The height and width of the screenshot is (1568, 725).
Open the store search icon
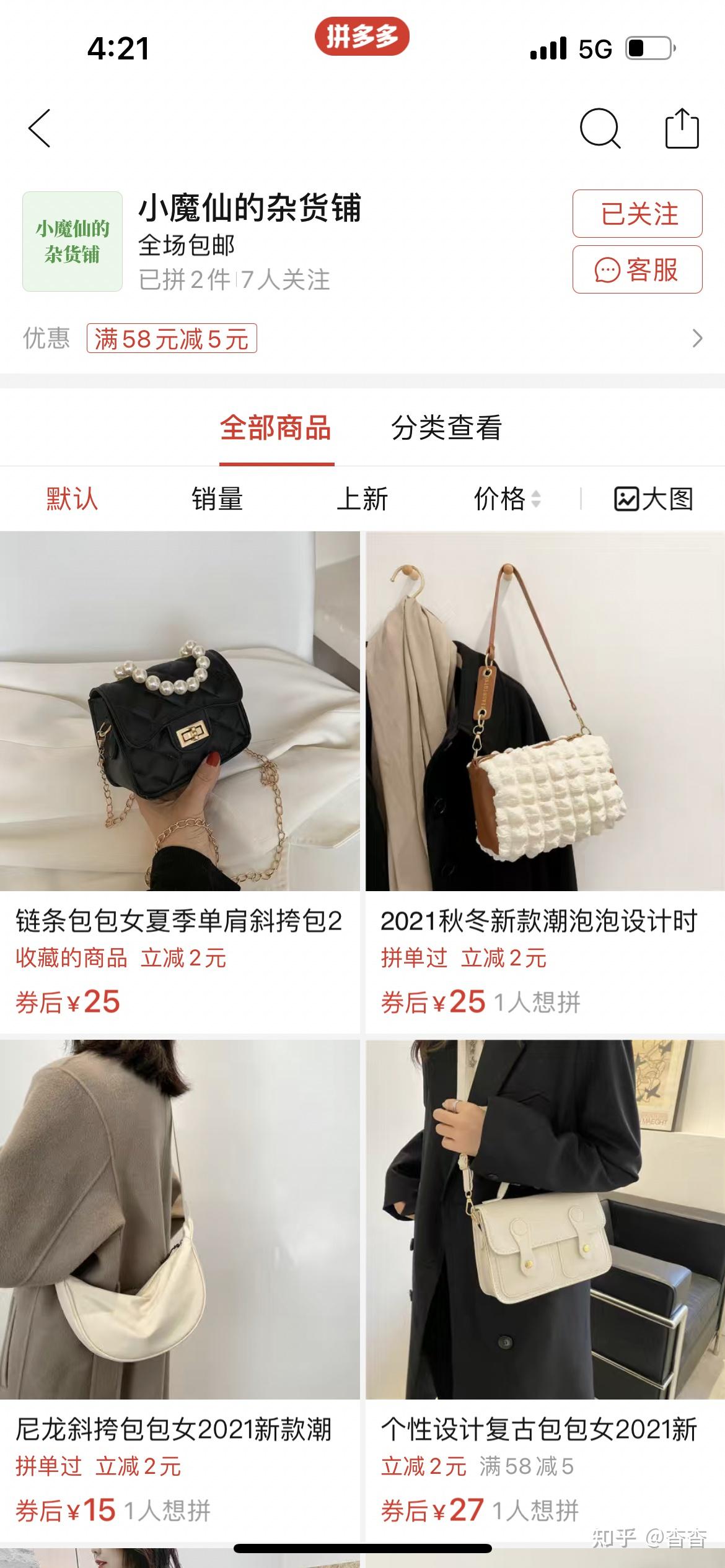coord(600,129)
